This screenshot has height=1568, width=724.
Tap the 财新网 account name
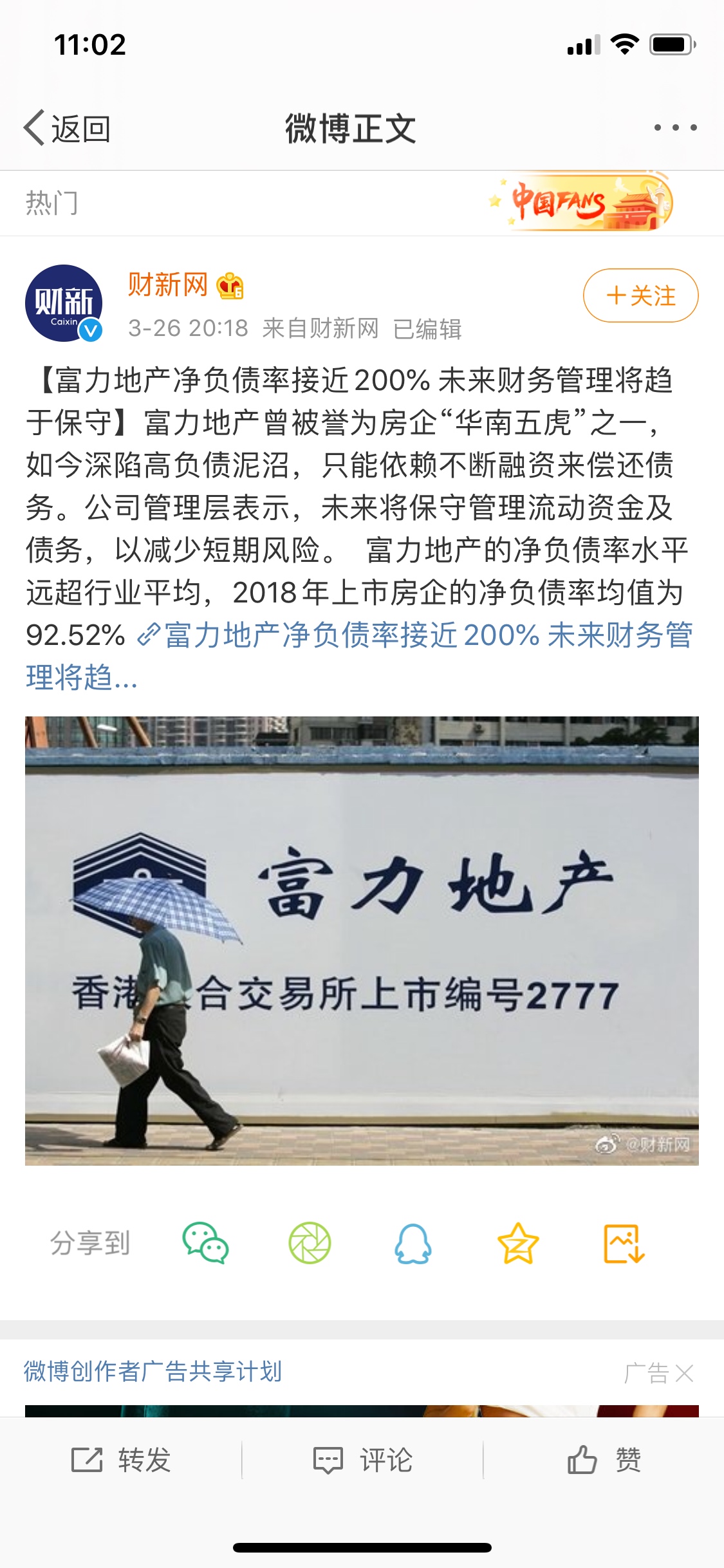[167, 285]
